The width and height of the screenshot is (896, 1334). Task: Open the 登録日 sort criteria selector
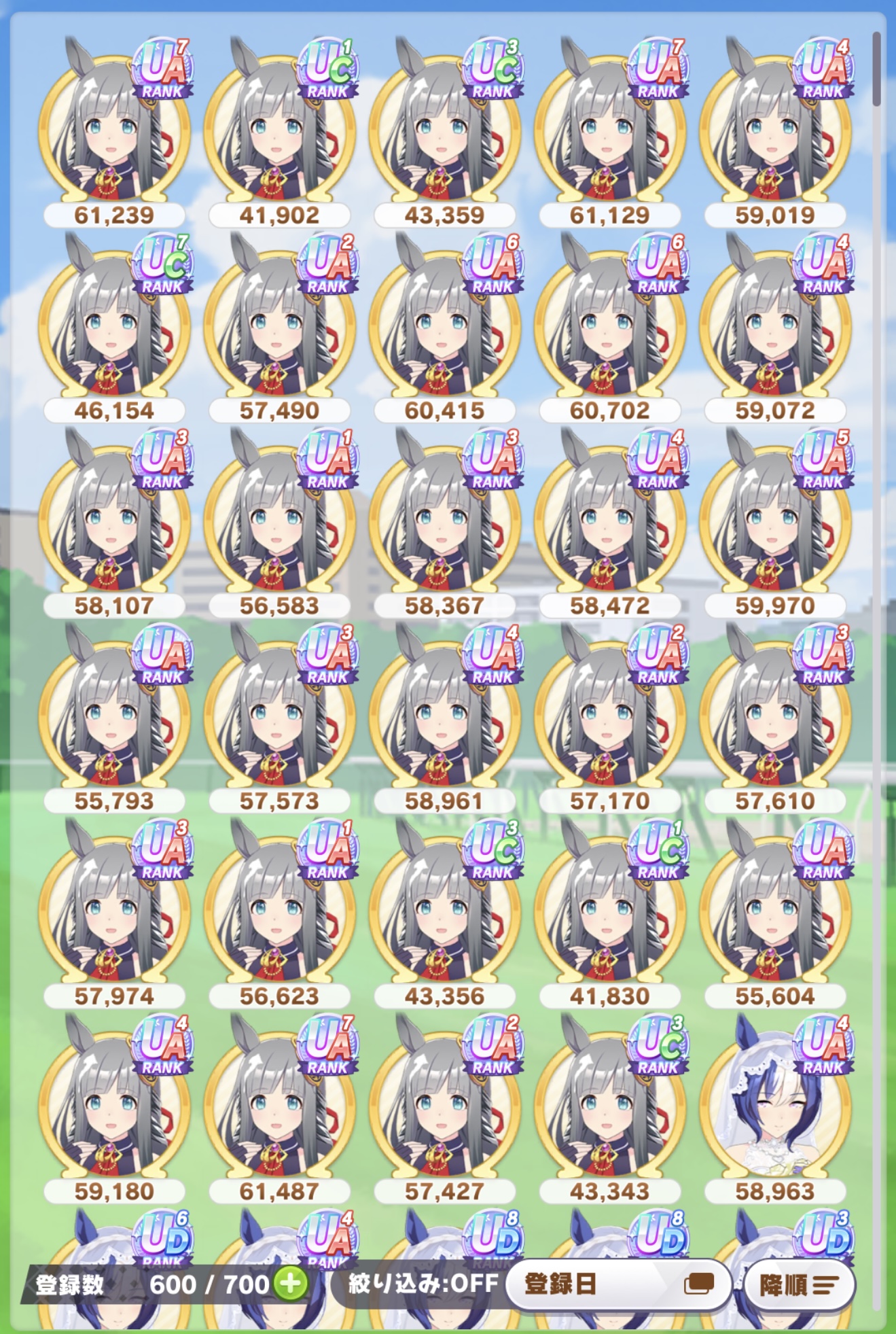tap(618, 1284)
